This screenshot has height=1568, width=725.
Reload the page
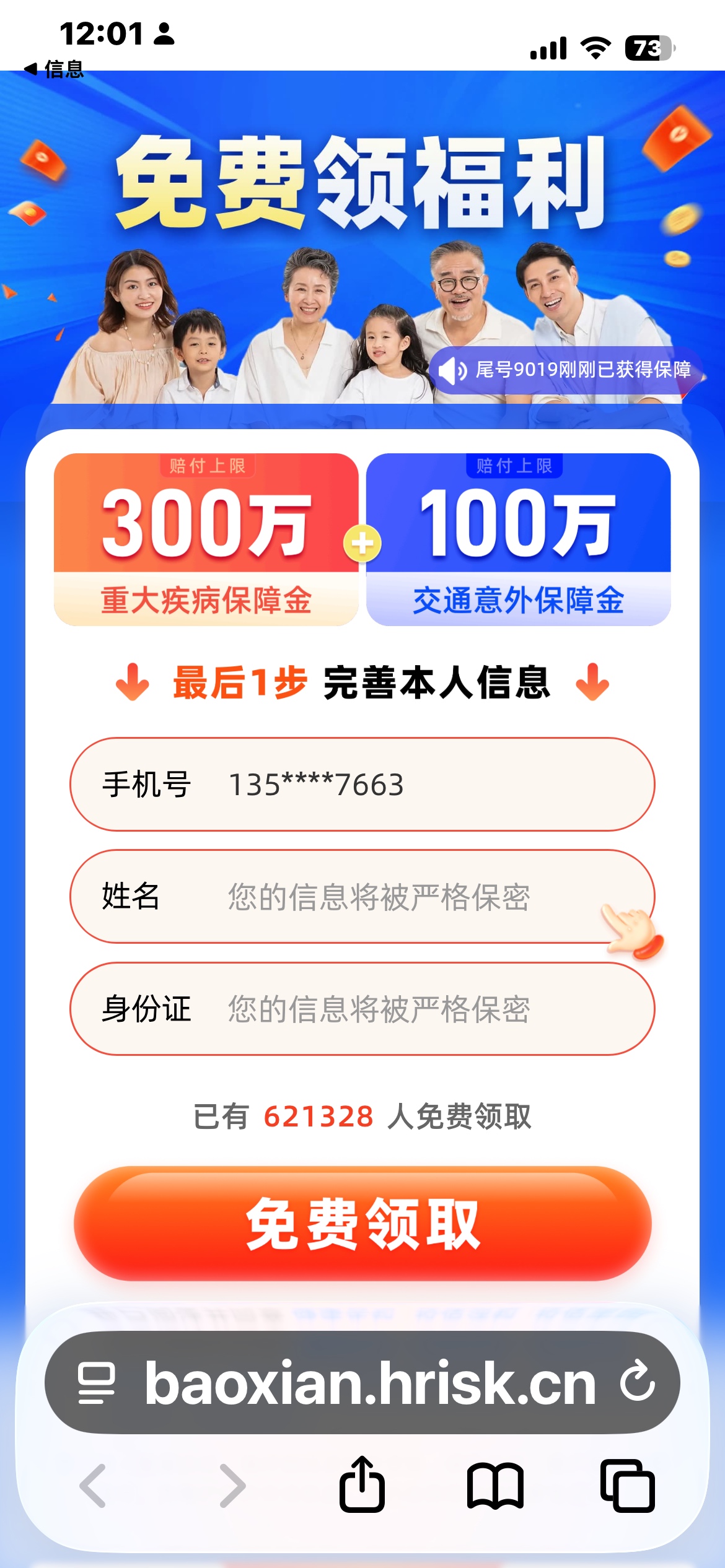(638, 1381)
